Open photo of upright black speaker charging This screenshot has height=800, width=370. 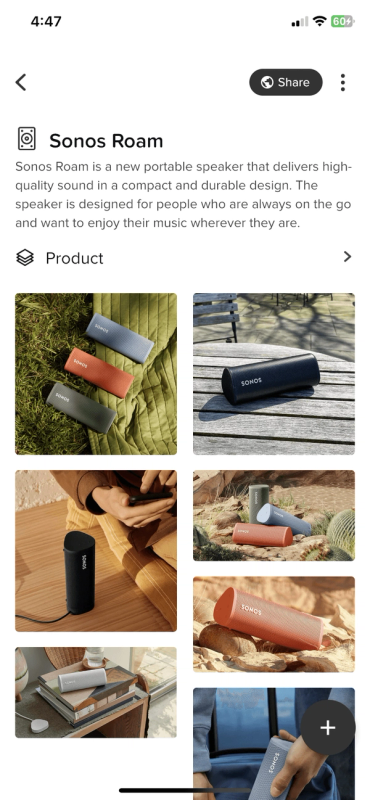[96, 551]
